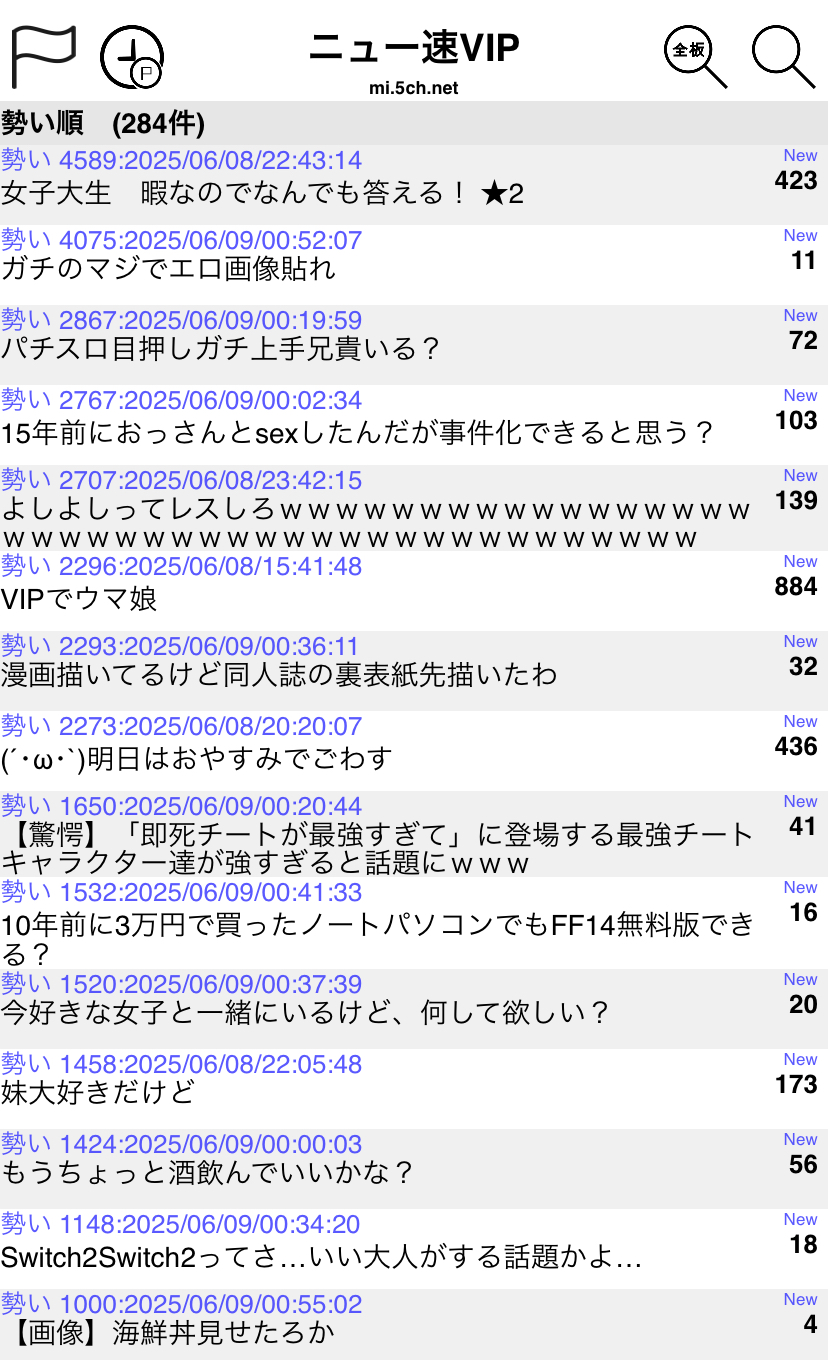
Task: Open thread パチスロ目押しガチ上手兄貴いる？
Action: pyautogui.click(x=414, y=345)
